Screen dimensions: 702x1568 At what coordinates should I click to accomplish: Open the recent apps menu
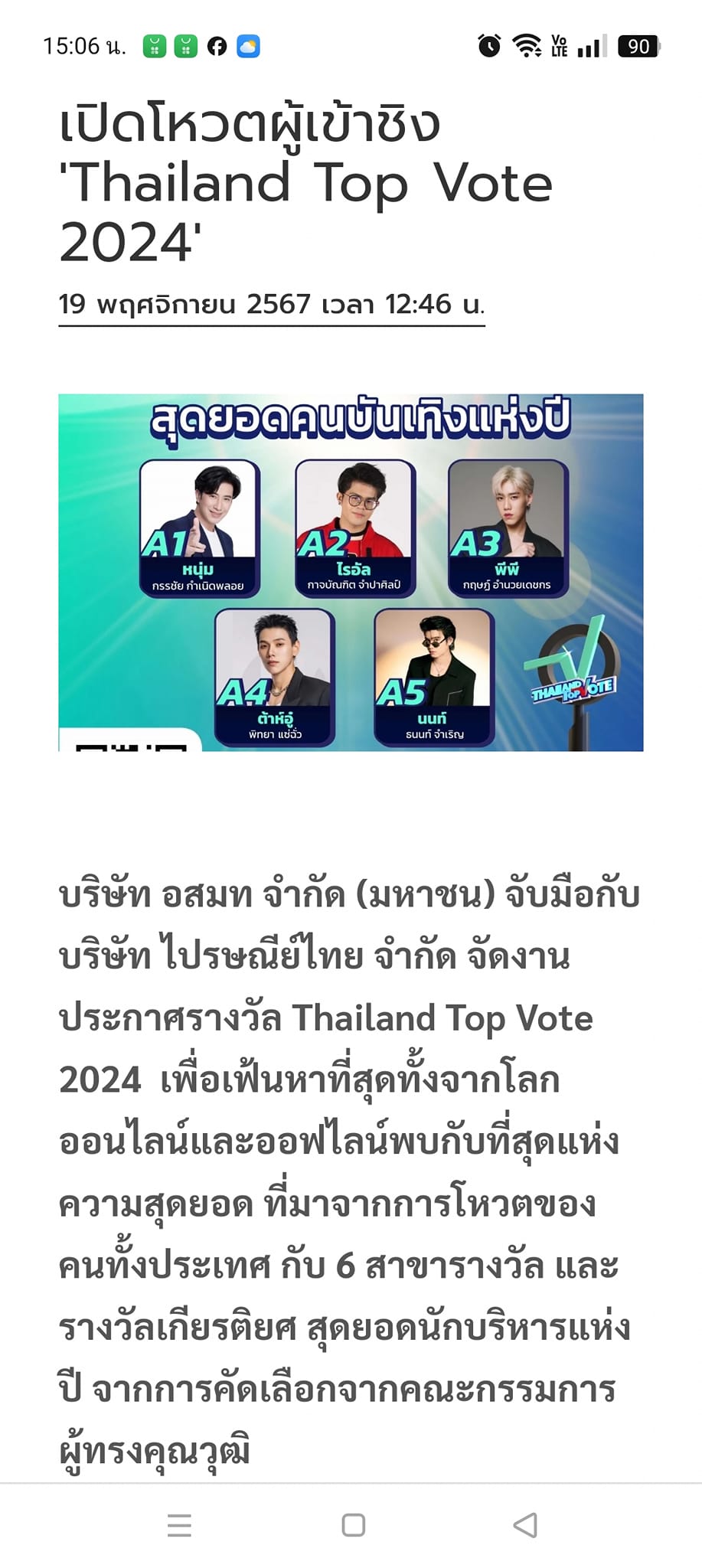(x=179, y=1525)
